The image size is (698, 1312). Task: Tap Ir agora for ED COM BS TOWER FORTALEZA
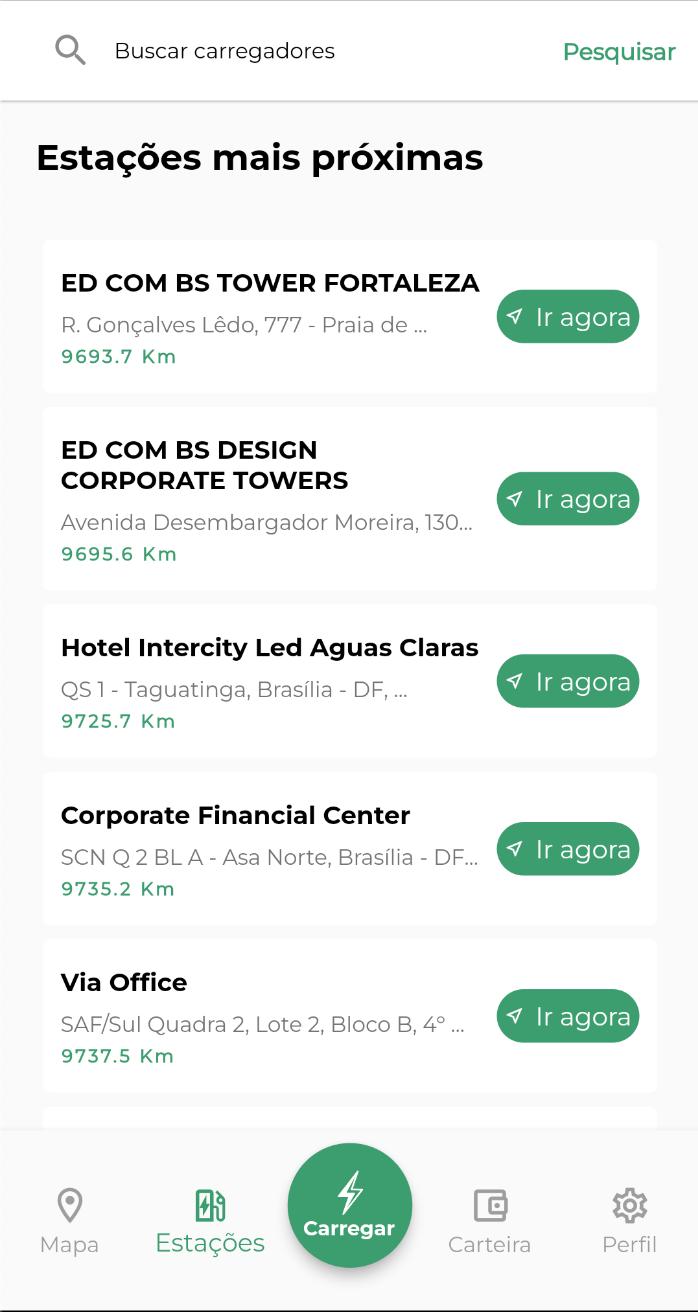(x=568, y=317)
